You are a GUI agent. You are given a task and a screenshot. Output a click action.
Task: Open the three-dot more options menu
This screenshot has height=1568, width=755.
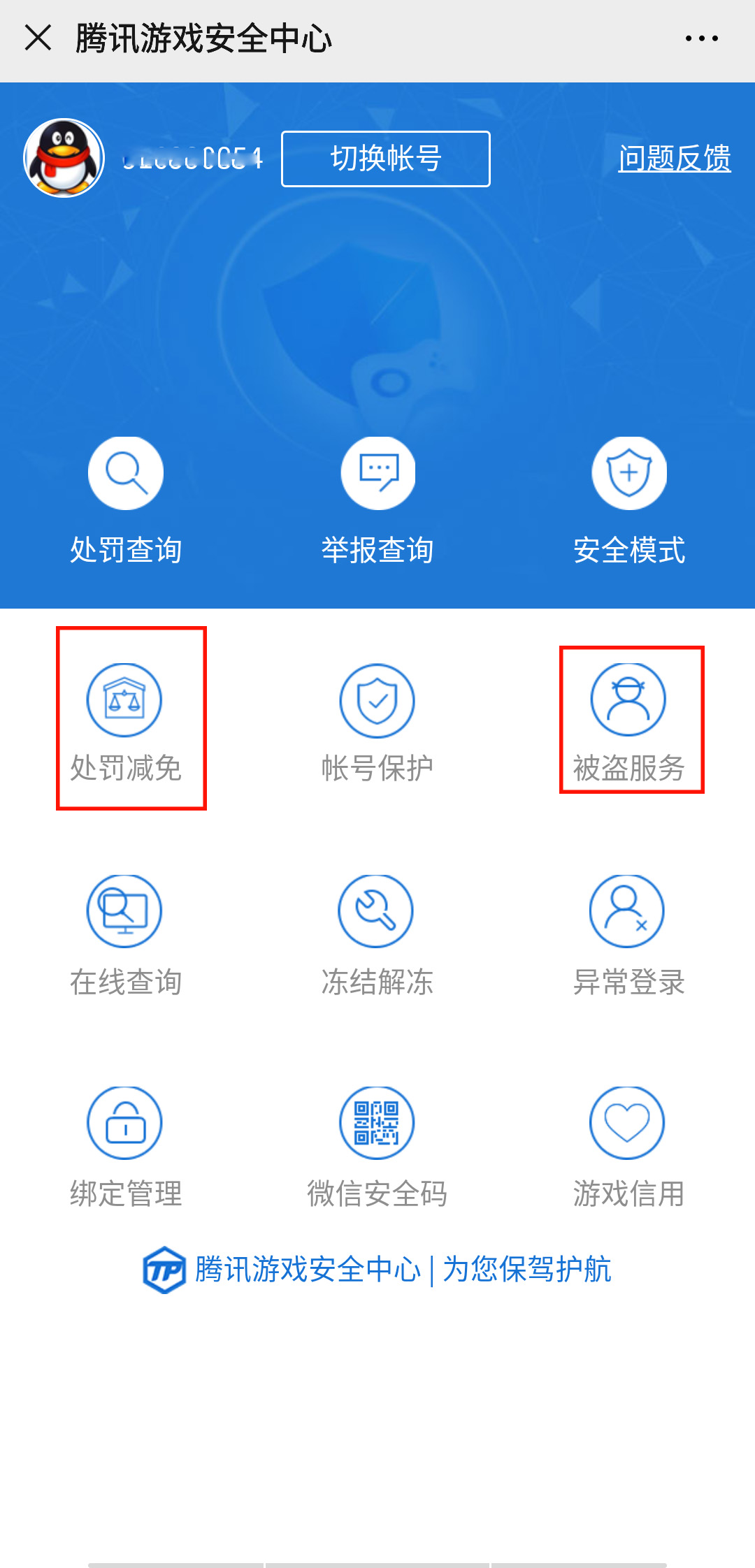pos(702,40)
